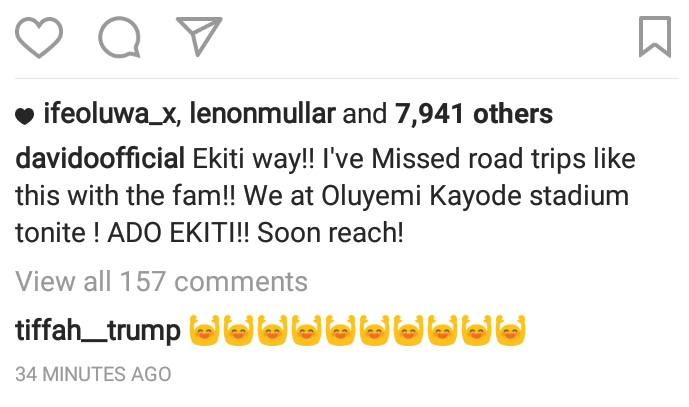This screenshot has width=689, height=407.
Task: Share this post via paper plane
Action: point(197,36)
